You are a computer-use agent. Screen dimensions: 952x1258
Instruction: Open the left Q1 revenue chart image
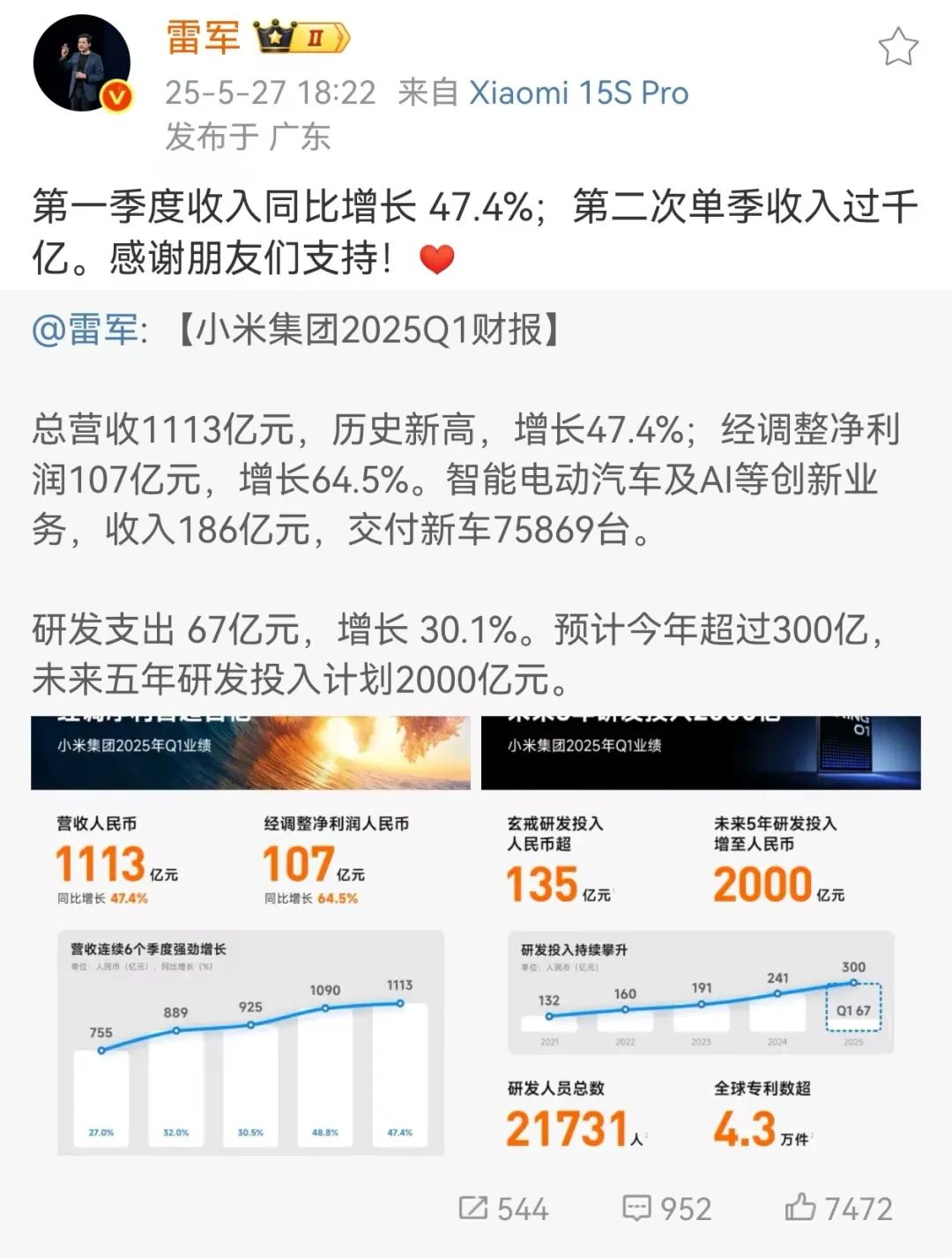[249, 934]
